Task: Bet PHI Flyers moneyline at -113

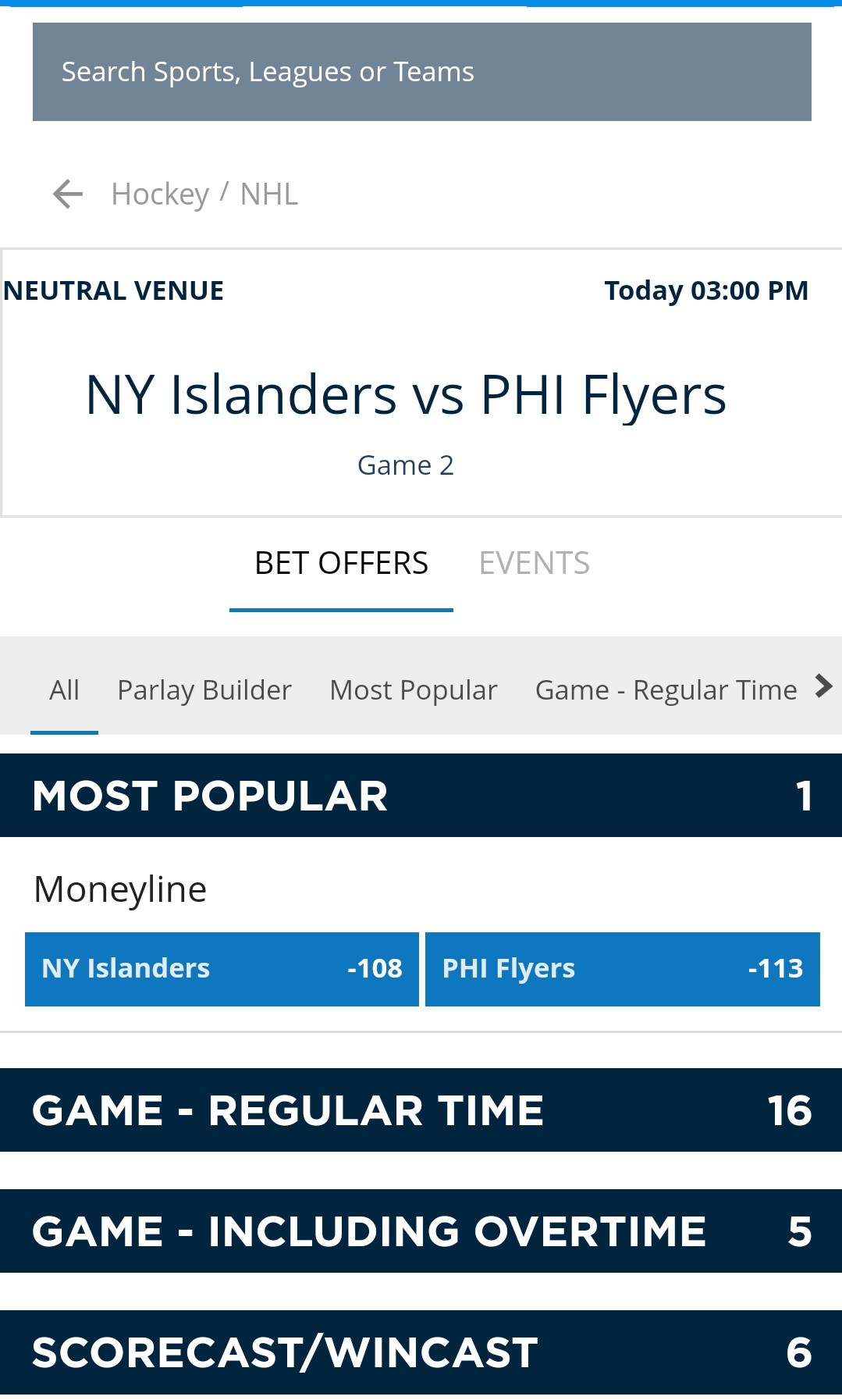Action: point(623,969)
